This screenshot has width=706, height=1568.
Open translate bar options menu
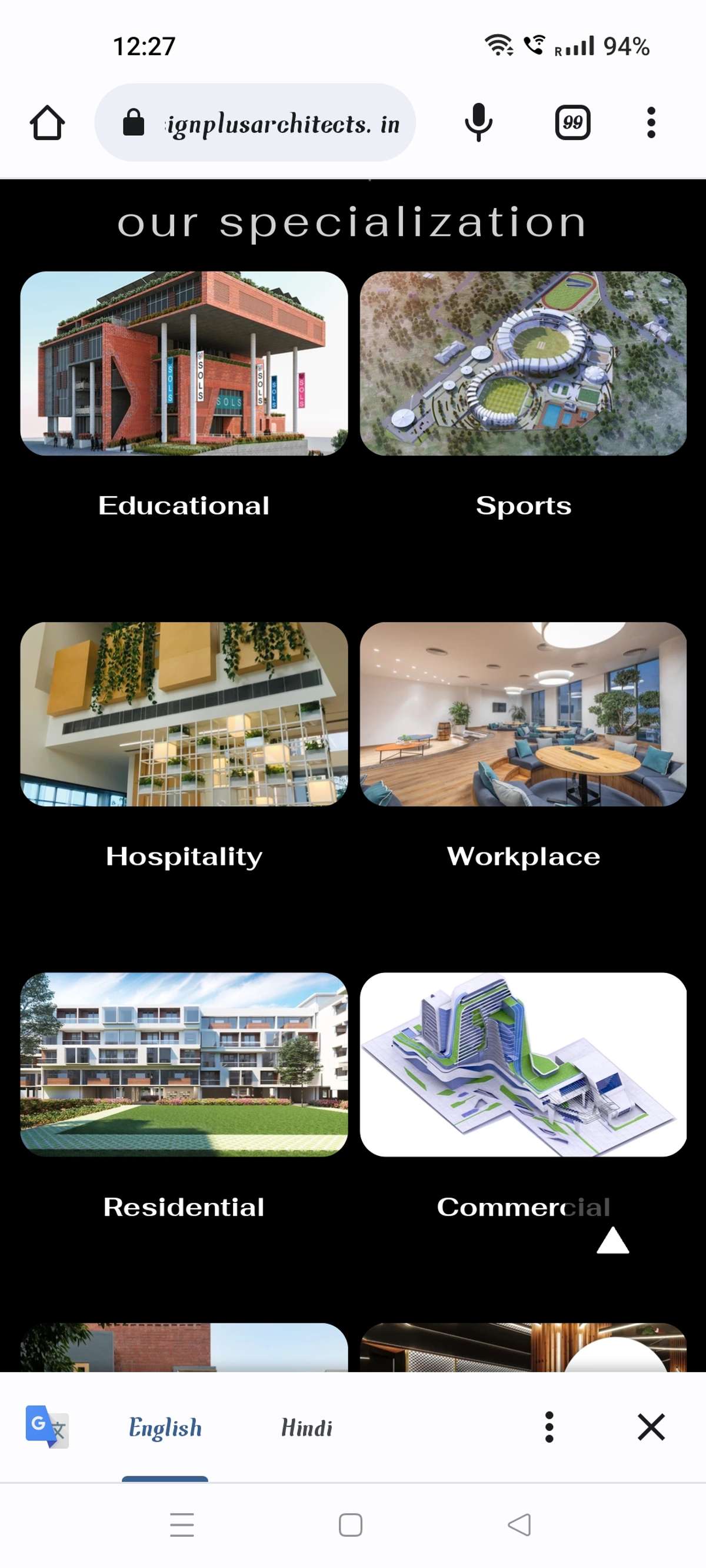coord(549,1427)
